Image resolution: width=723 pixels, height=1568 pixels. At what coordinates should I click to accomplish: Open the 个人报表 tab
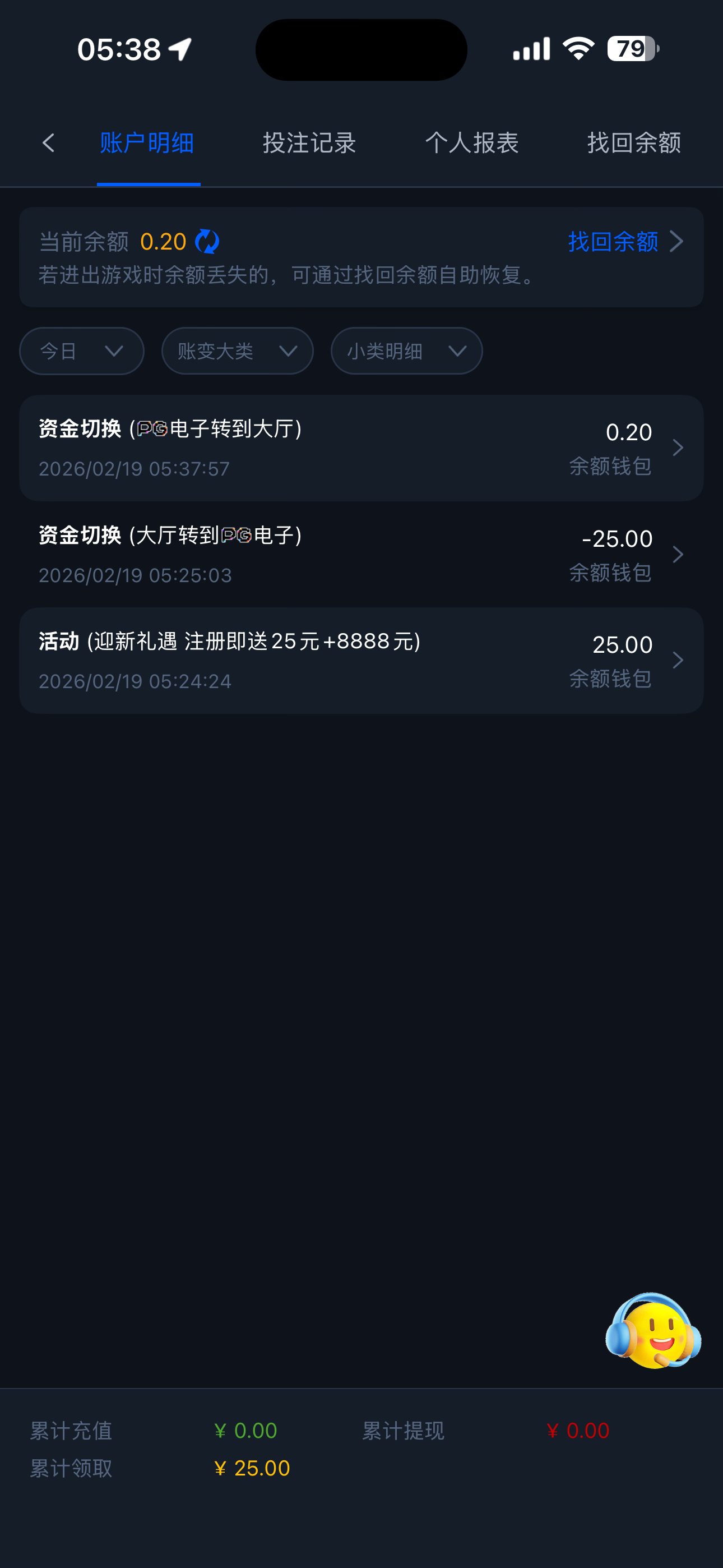(472, 144)
